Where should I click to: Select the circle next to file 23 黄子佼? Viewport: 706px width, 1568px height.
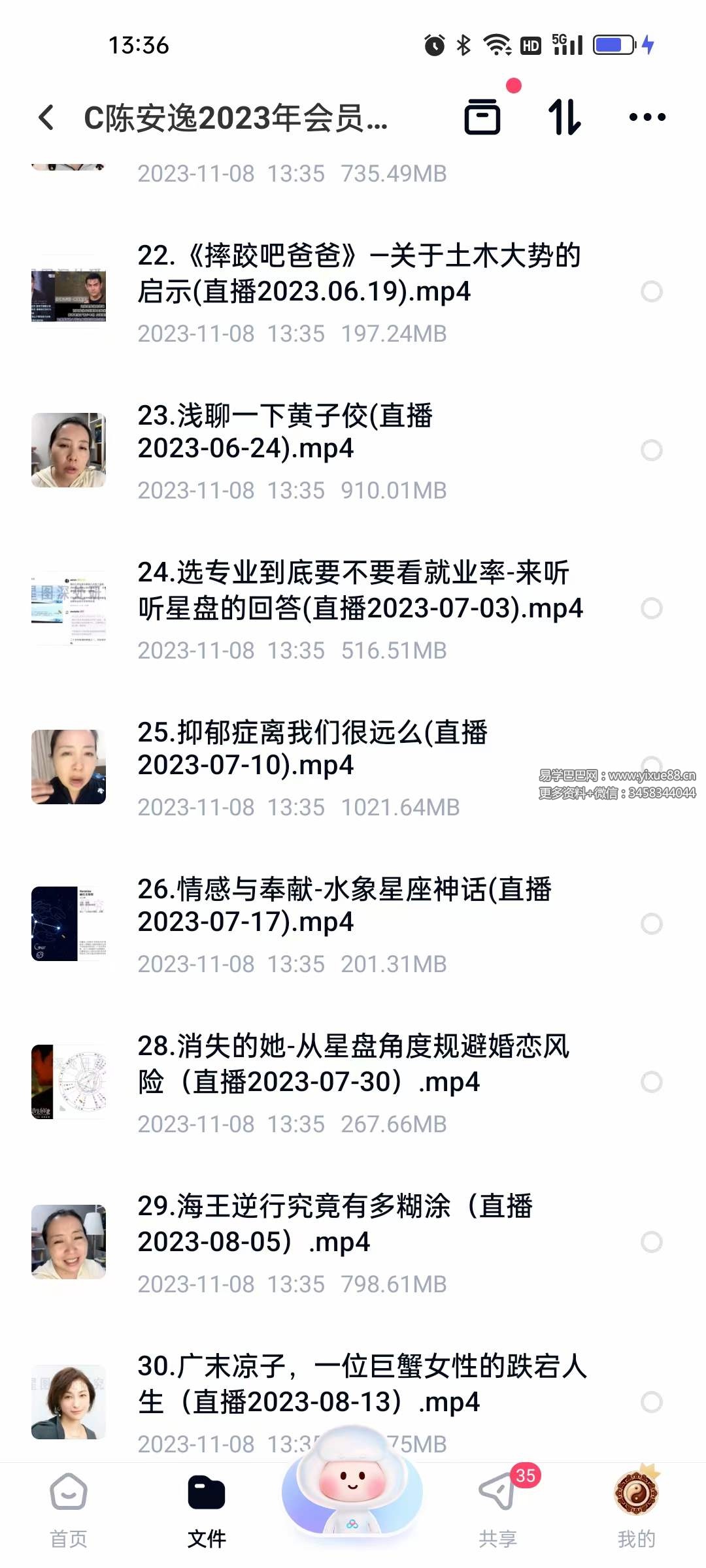(x=652, y=449)
